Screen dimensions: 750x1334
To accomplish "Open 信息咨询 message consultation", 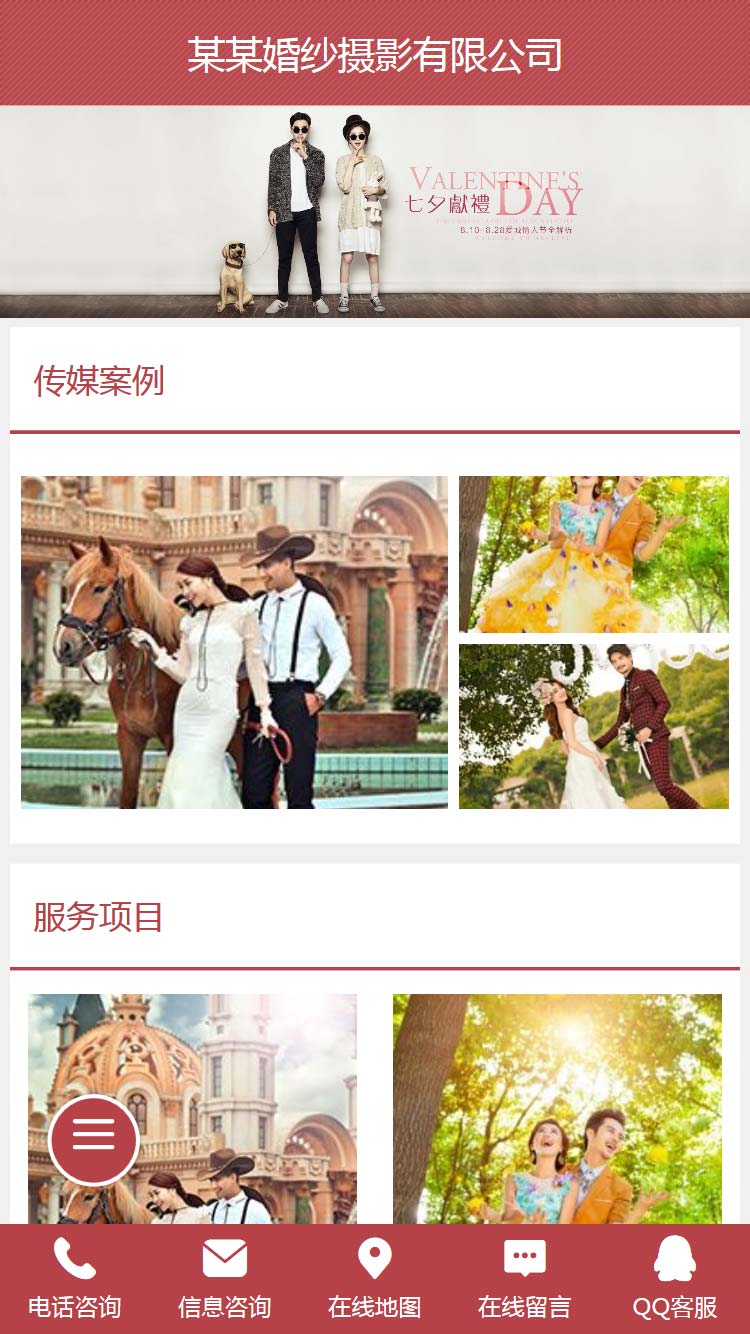I will (x=225, y=1279).
